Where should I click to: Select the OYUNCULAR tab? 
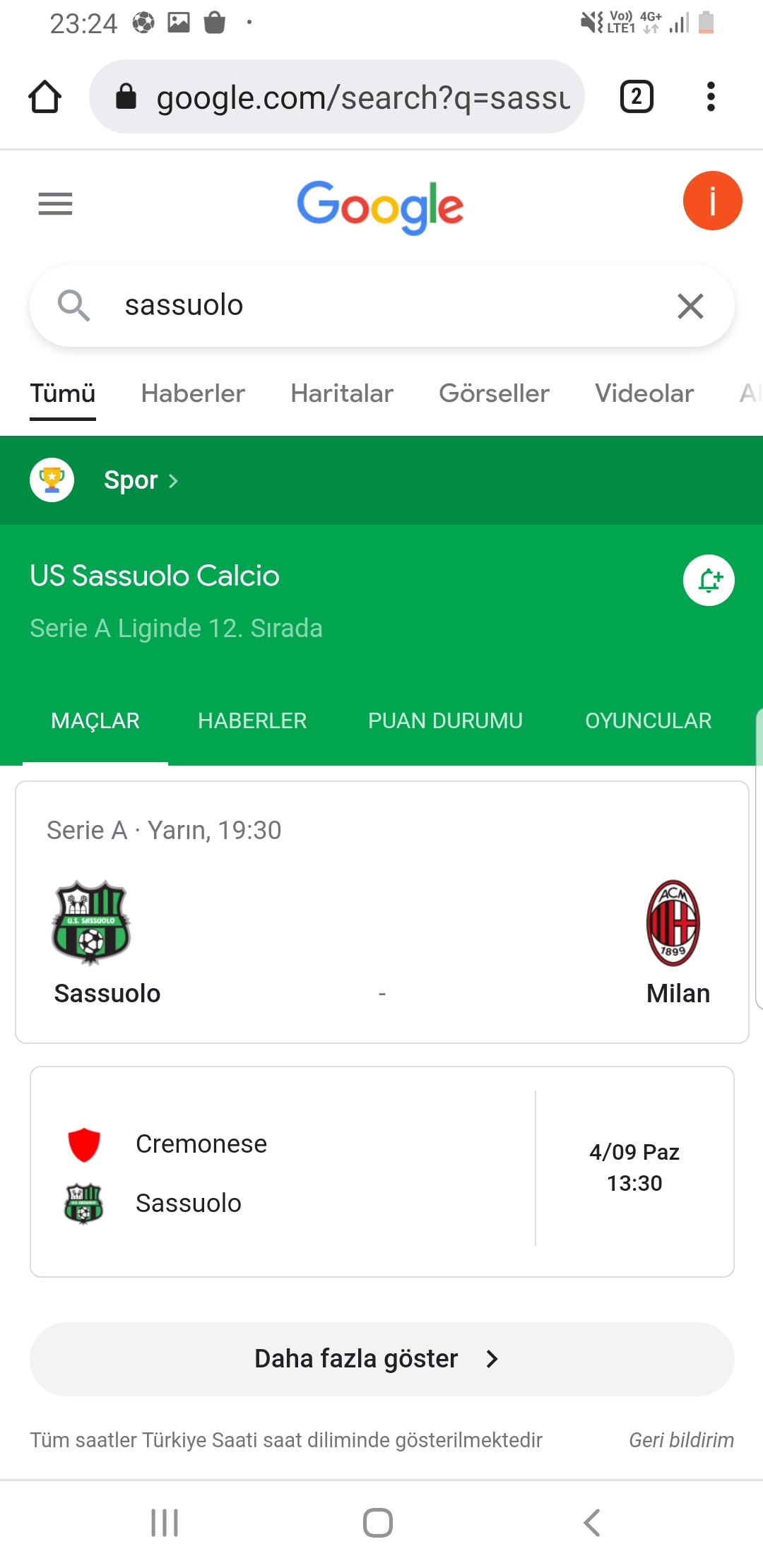tap(648, 721)
